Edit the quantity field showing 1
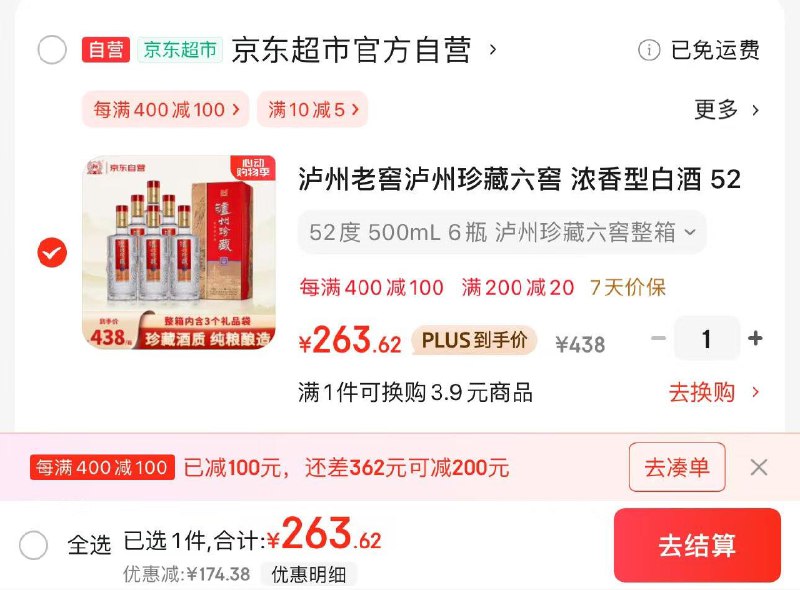Image resolution: width=800 pixels, height=590 pixels. [706, 339]
